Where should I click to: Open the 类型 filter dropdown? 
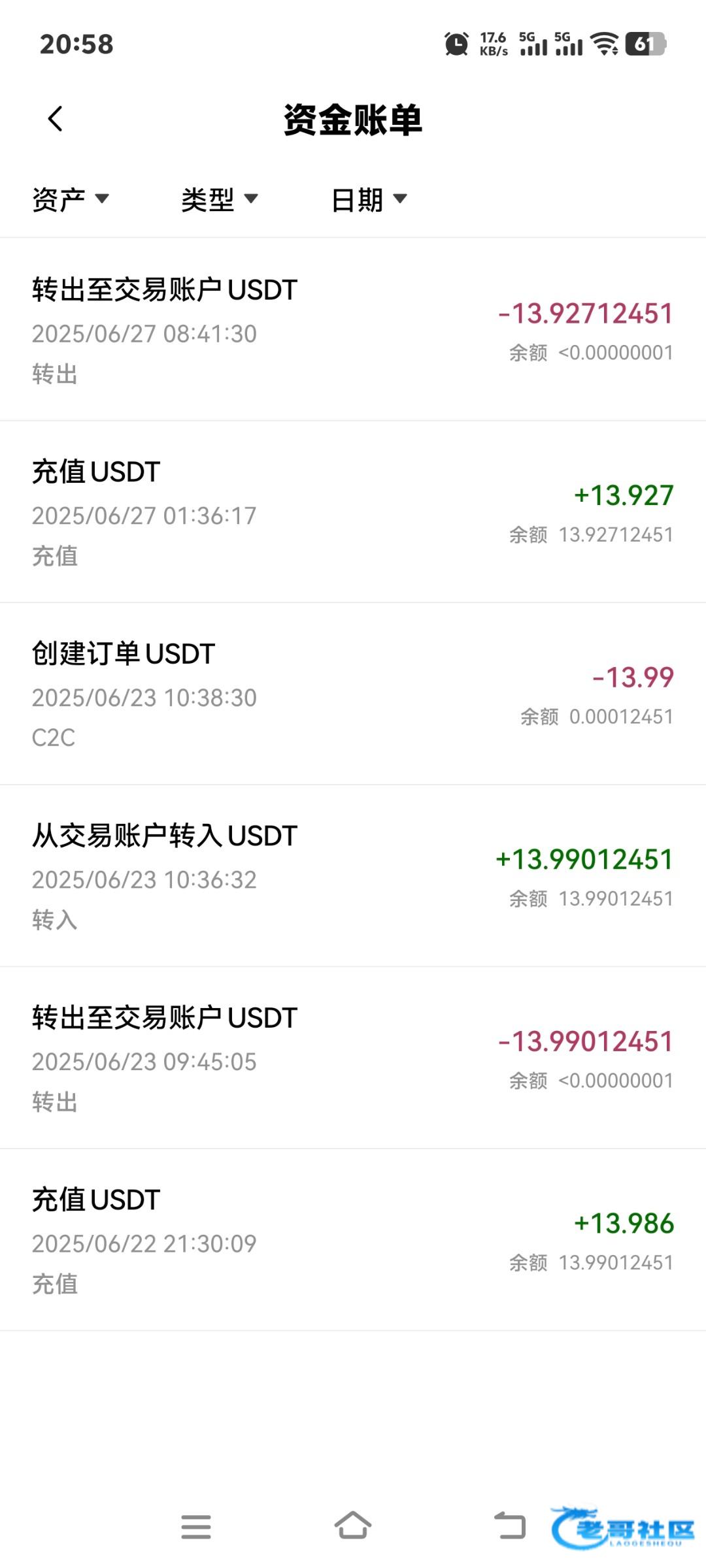[x=220, y=199]
